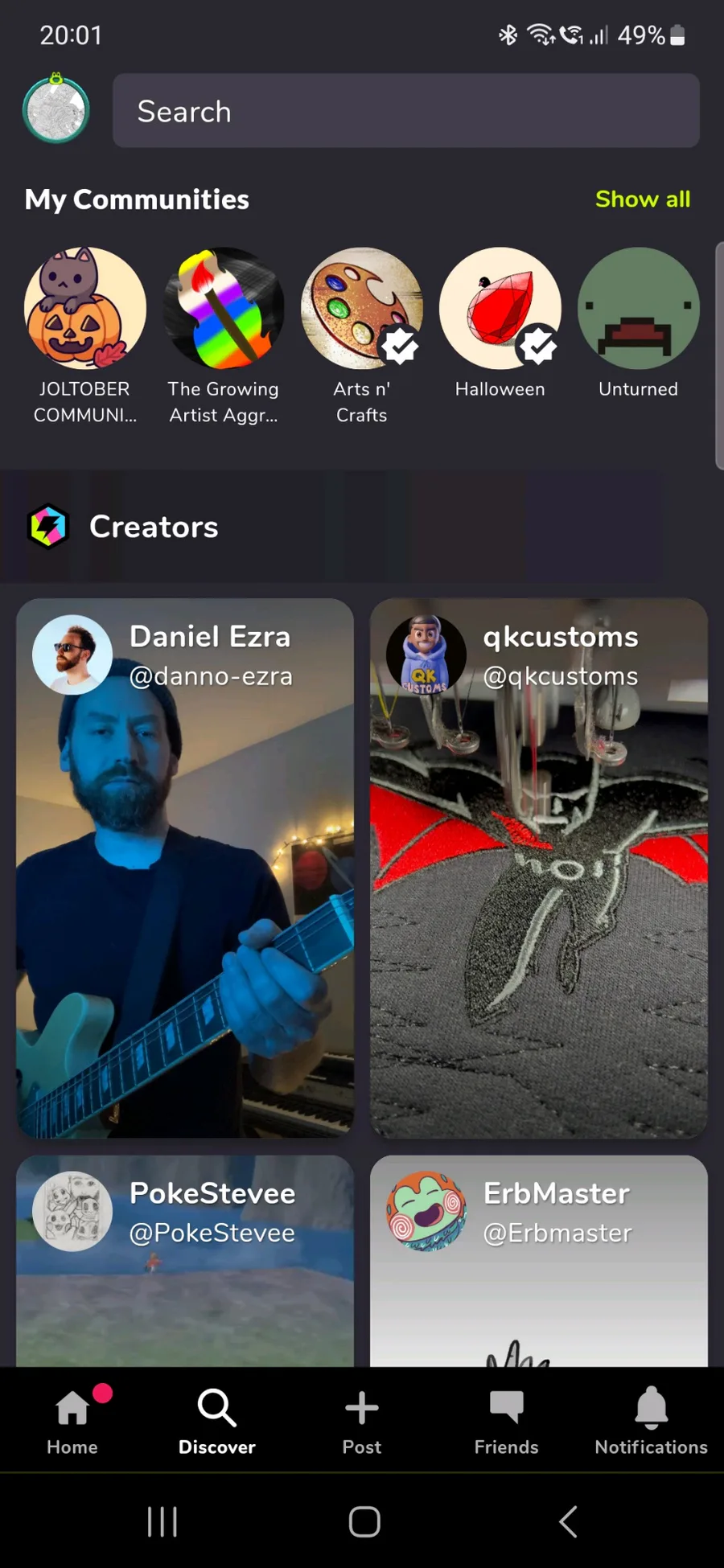The width and height of the screenshot is (724, 1568).
Task: Tap the Search field
Action: [x=405, y=111]
